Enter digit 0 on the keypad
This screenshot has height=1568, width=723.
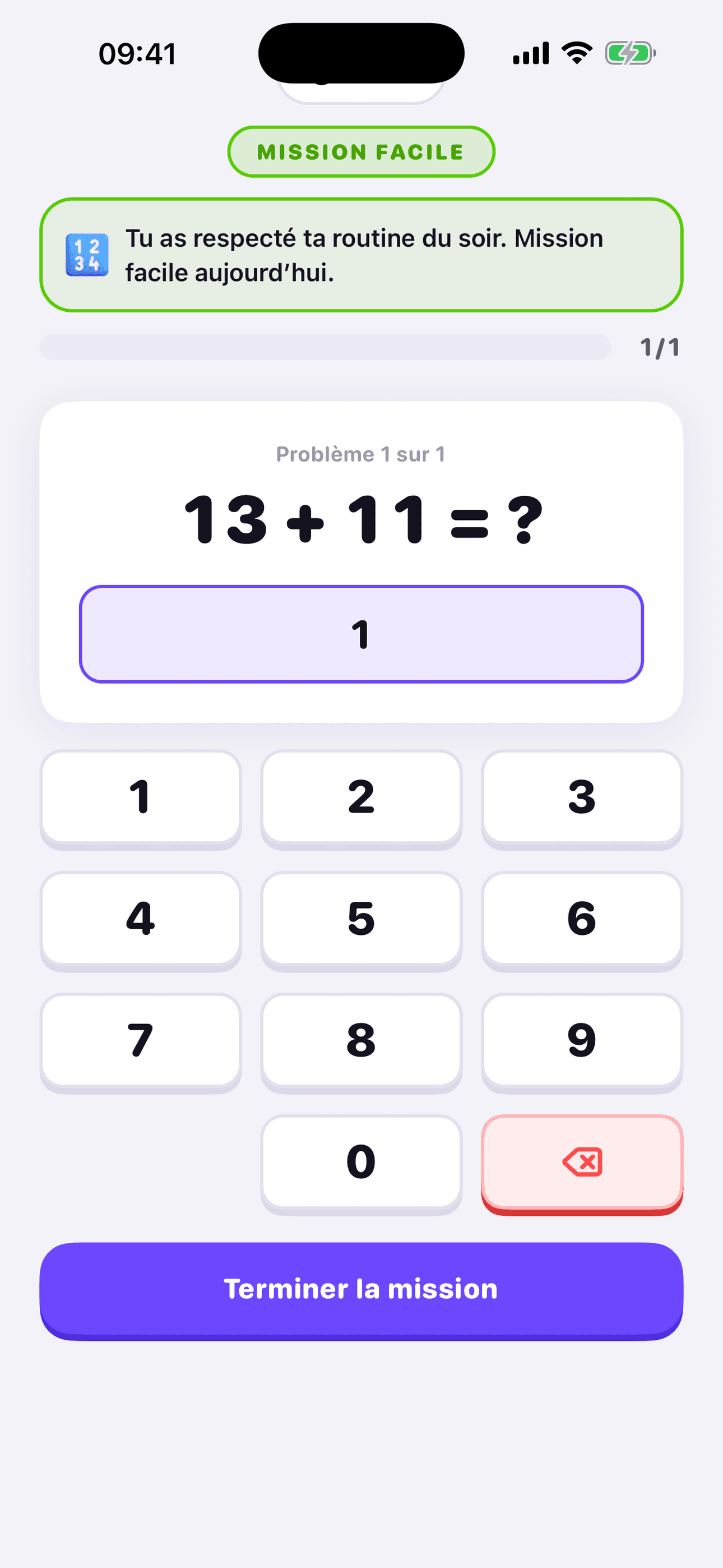click(x=361, y=1163)
